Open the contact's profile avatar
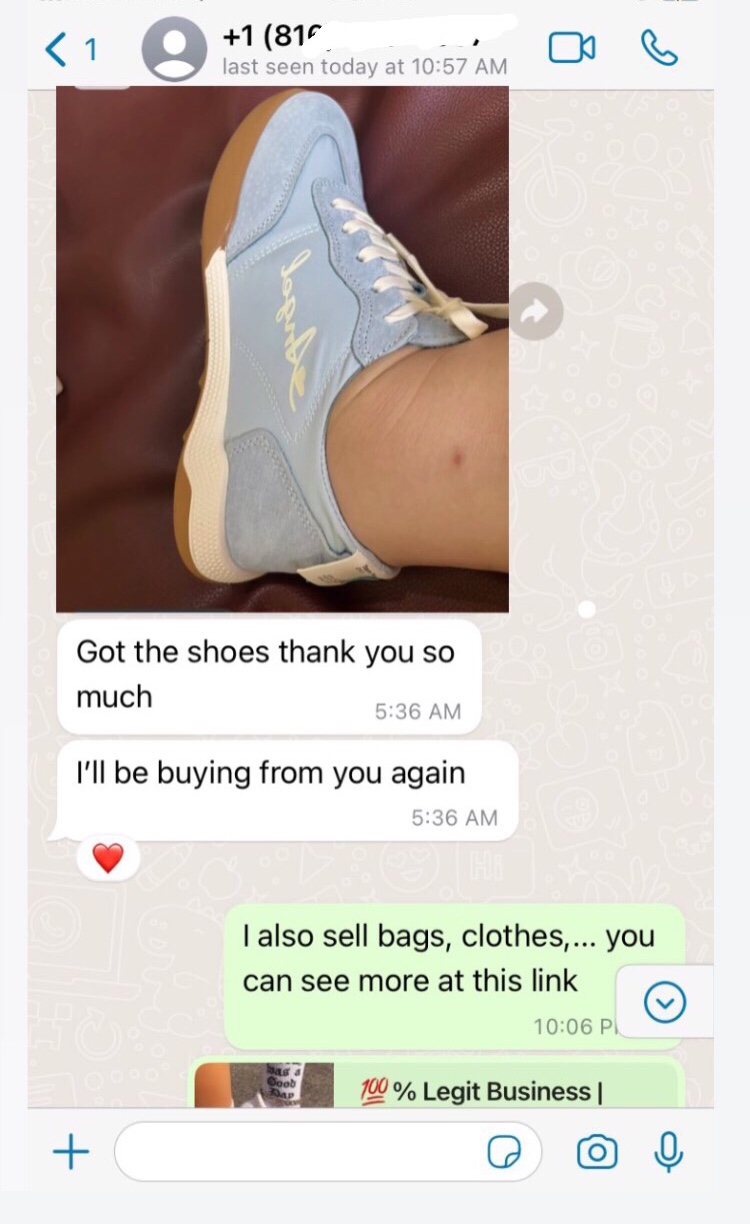 [174, 49]
